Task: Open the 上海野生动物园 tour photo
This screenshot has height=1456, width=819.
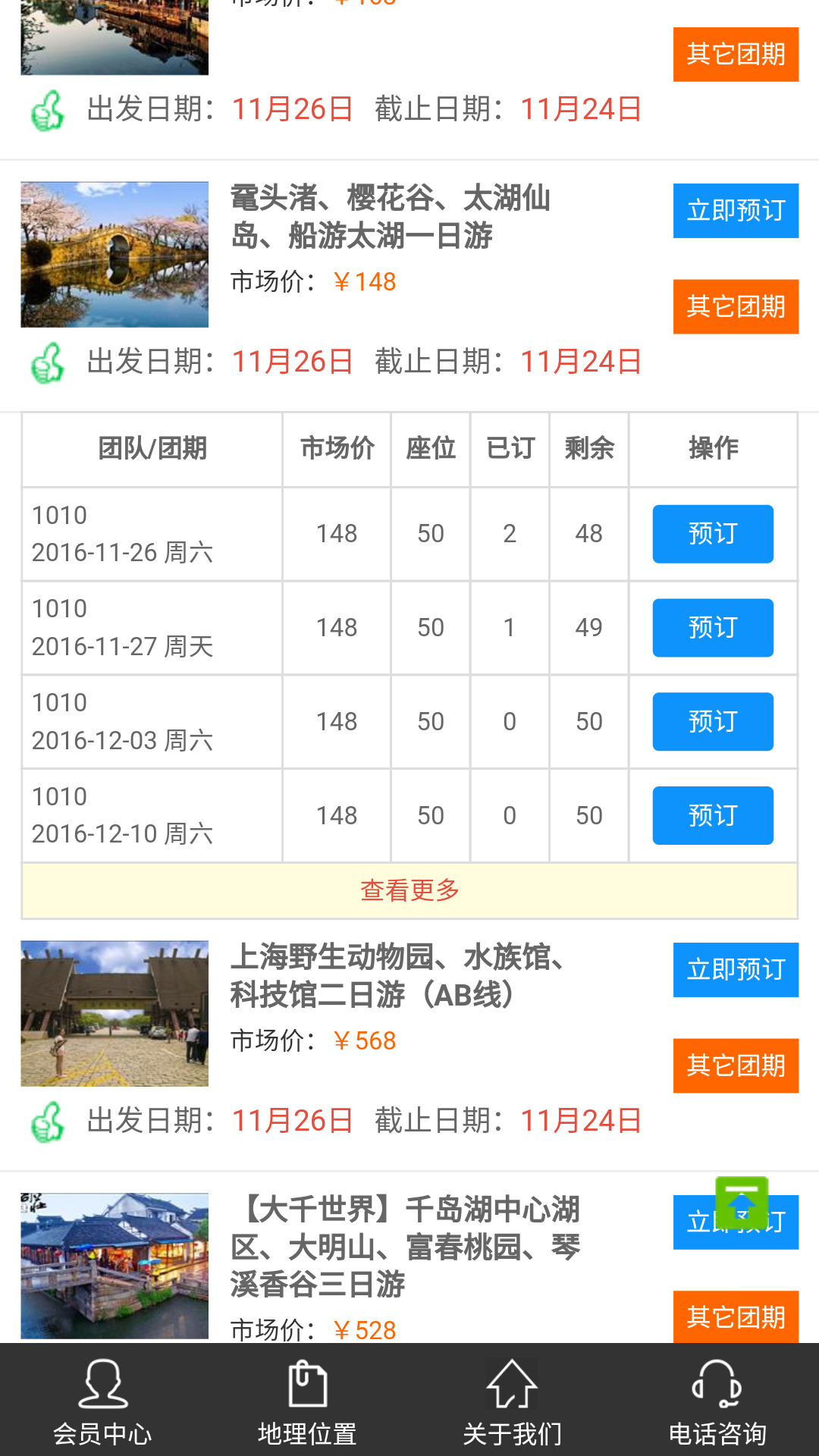Action: (x=115, y=1014)
